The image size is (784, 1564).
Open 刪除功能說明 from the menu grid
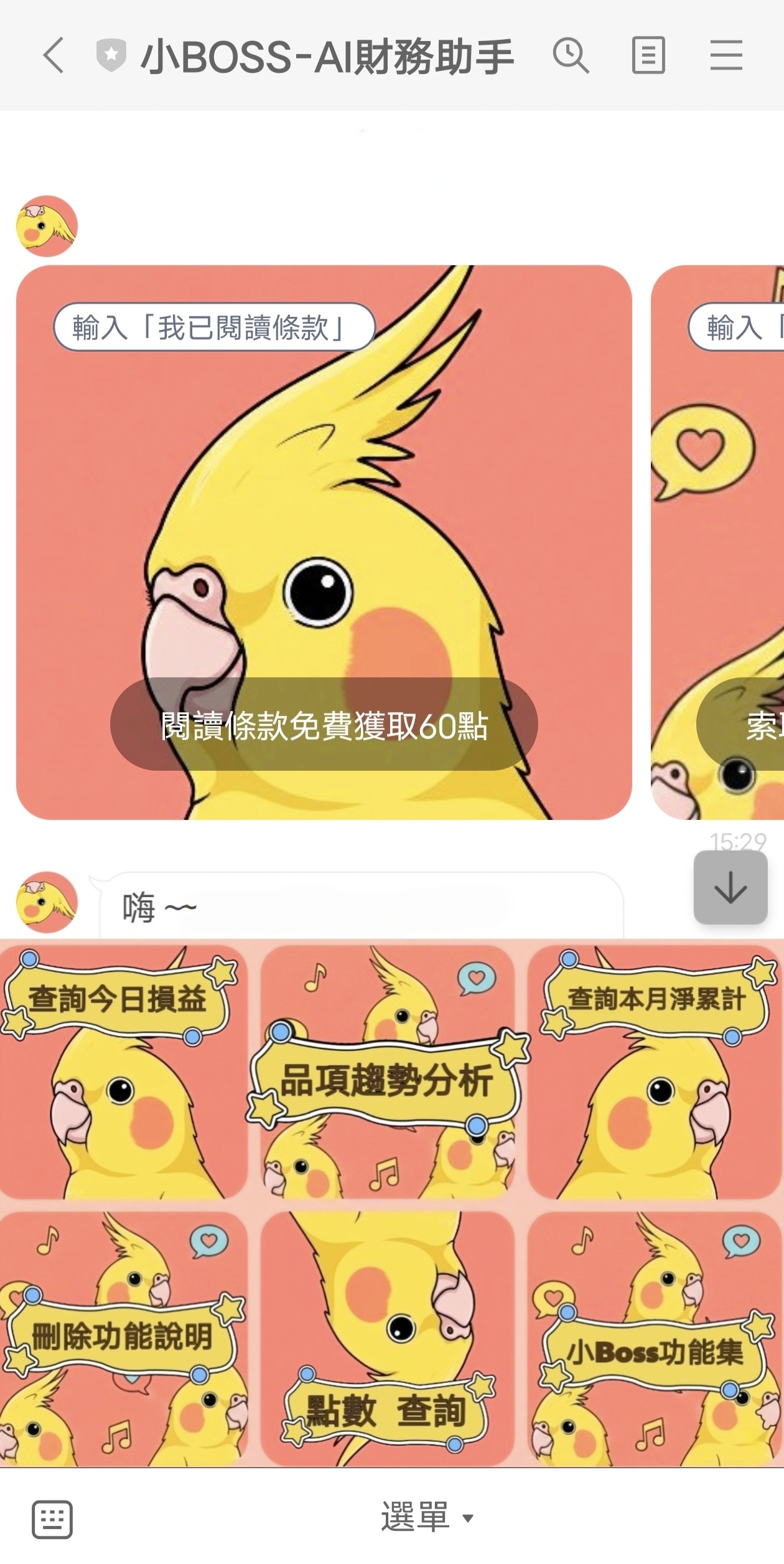coord(124,1339)
